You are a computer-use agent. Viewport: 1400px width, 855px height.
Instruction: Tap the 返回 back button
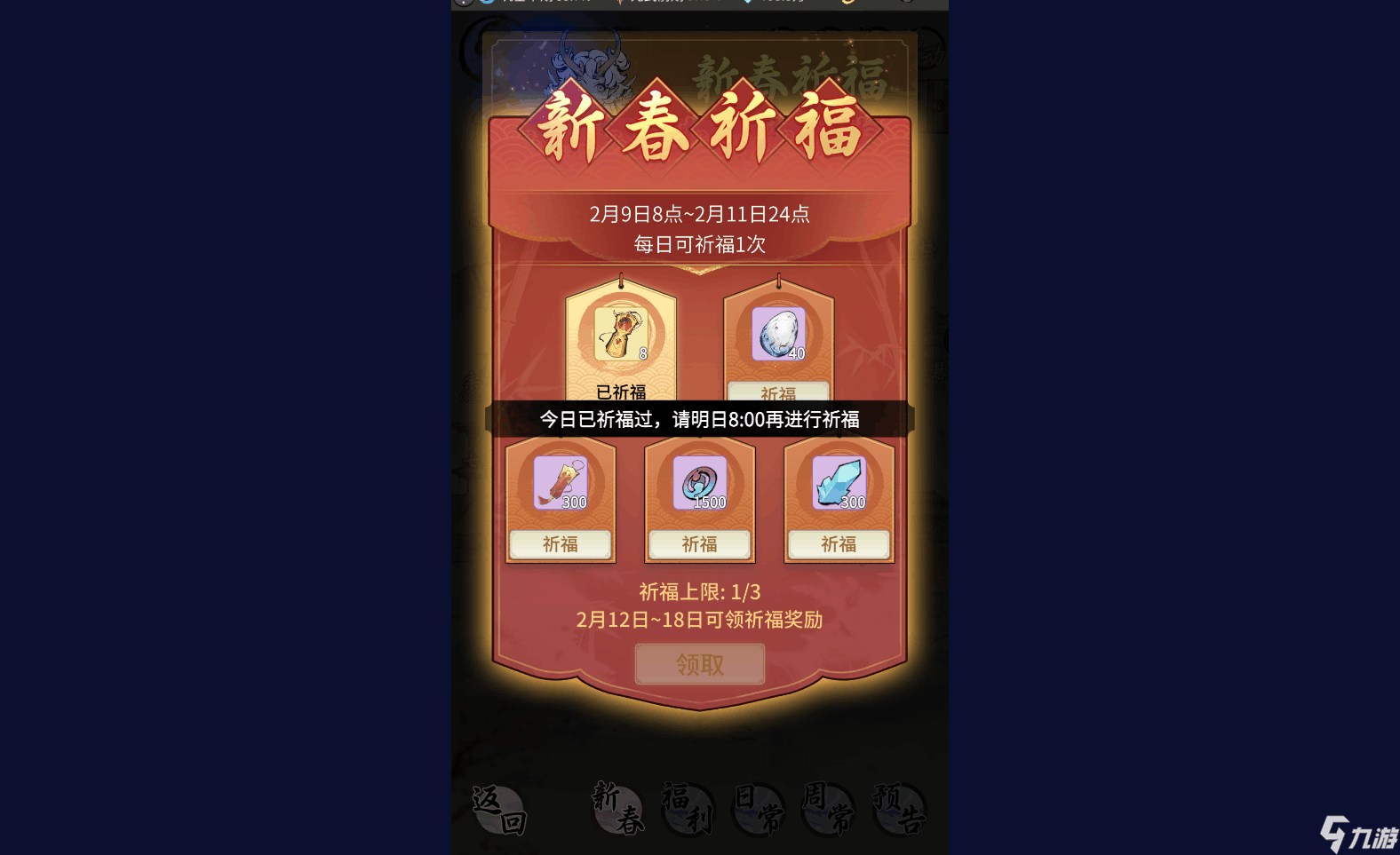coord(499,810)
